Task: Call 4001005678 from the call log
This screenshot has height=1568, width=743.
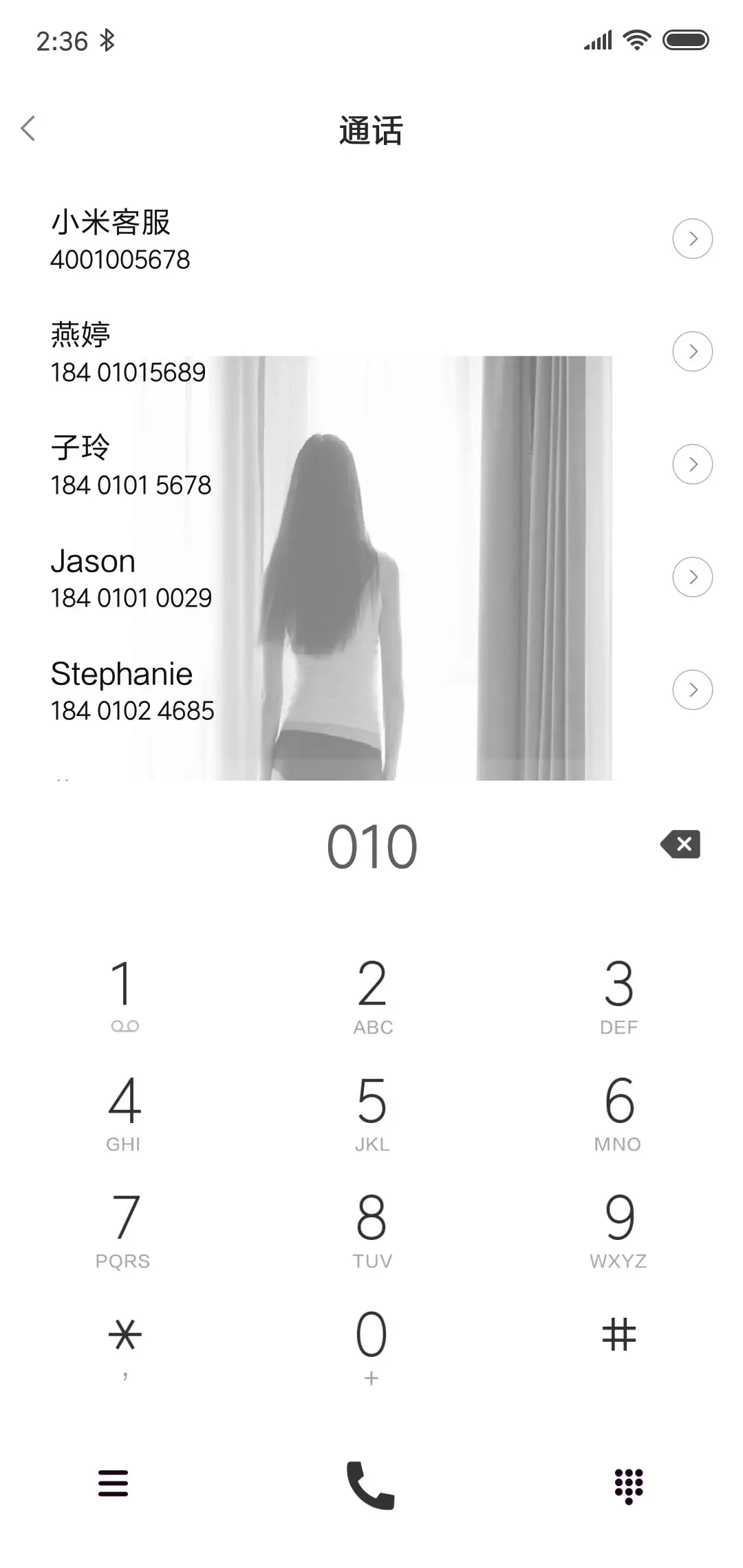Action: coord(122,259)
